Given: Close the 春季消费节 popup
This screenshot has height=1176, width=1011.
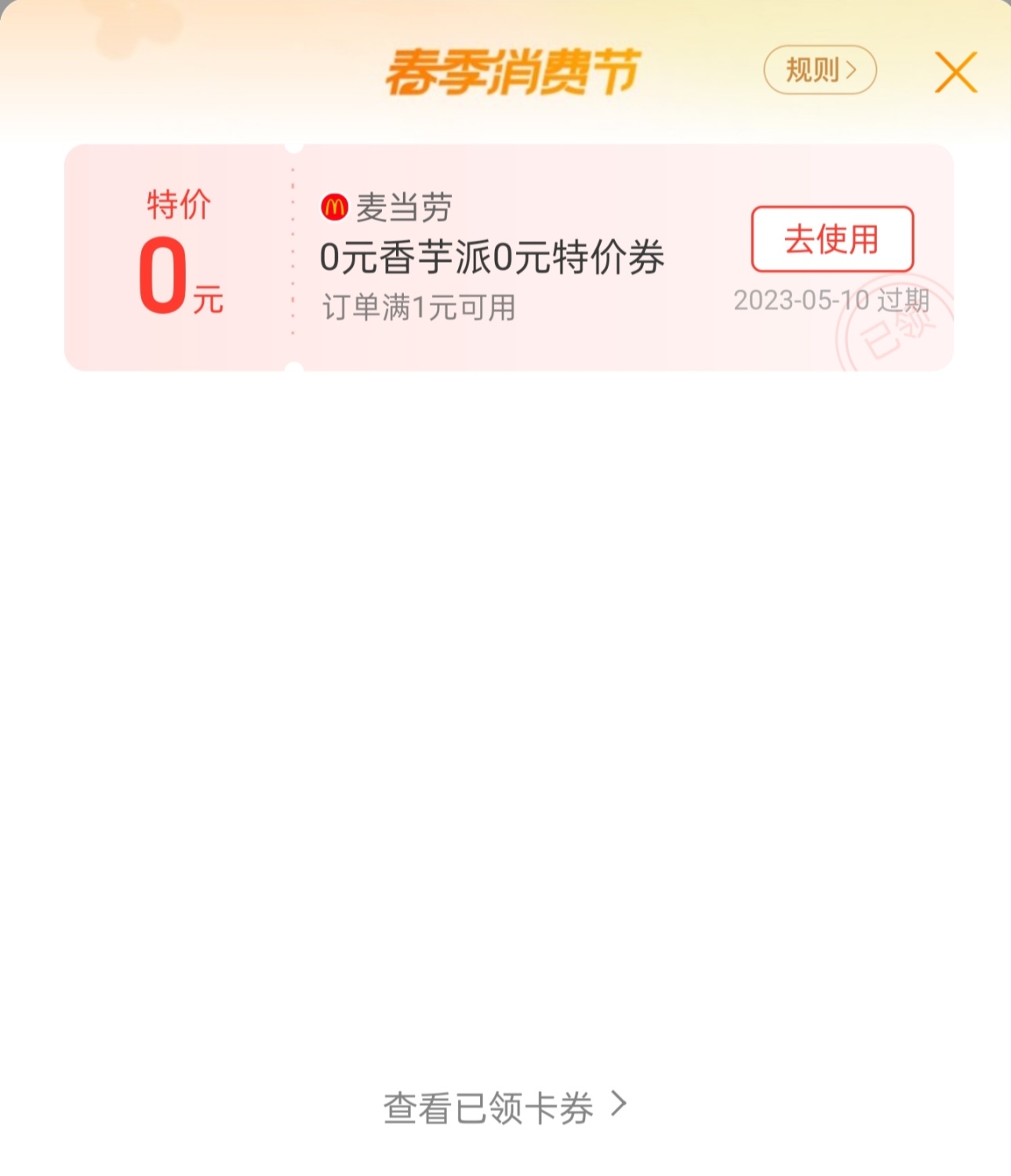Looking at the screenshot, I should point(955,72).
